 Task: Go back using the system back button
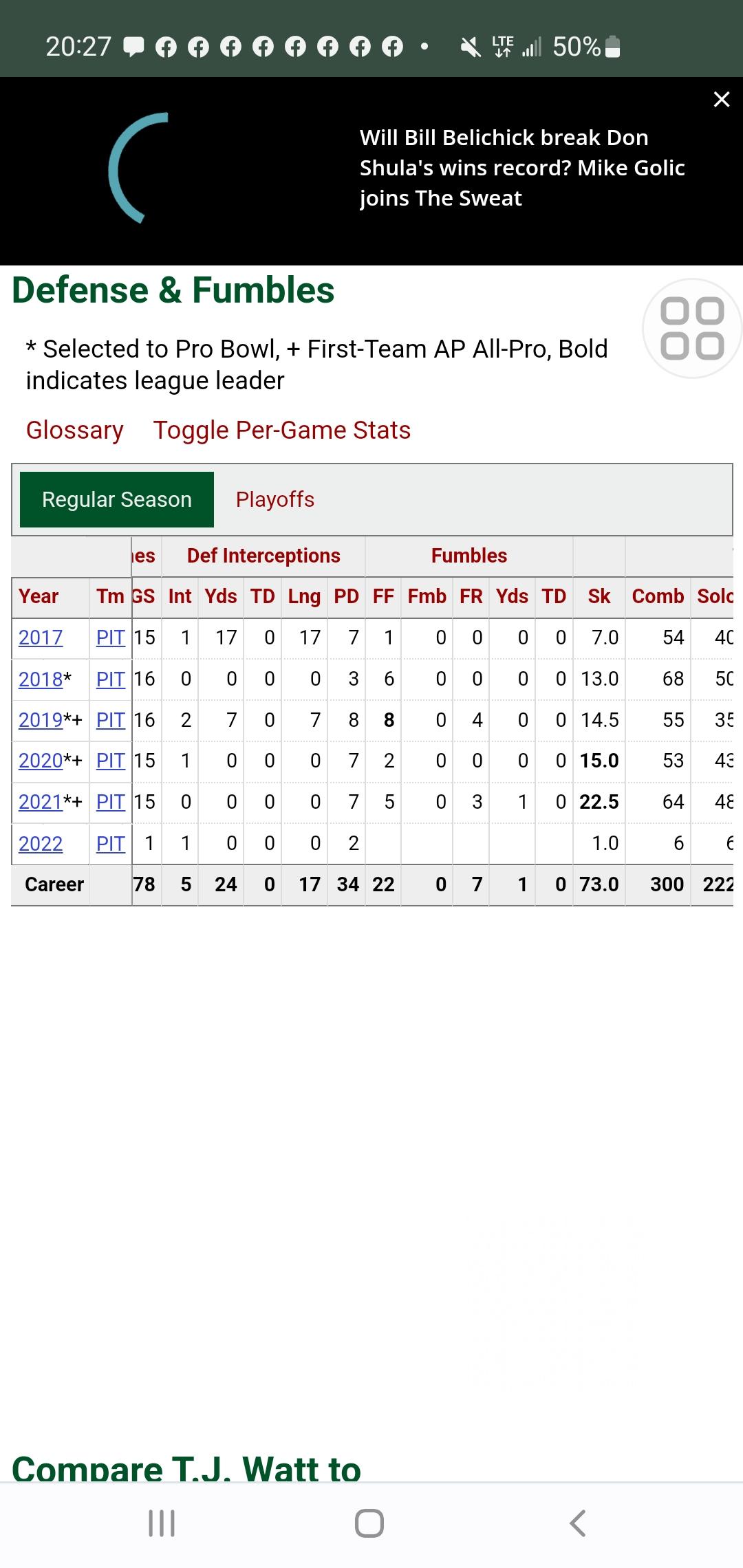tap(578, 1523)
